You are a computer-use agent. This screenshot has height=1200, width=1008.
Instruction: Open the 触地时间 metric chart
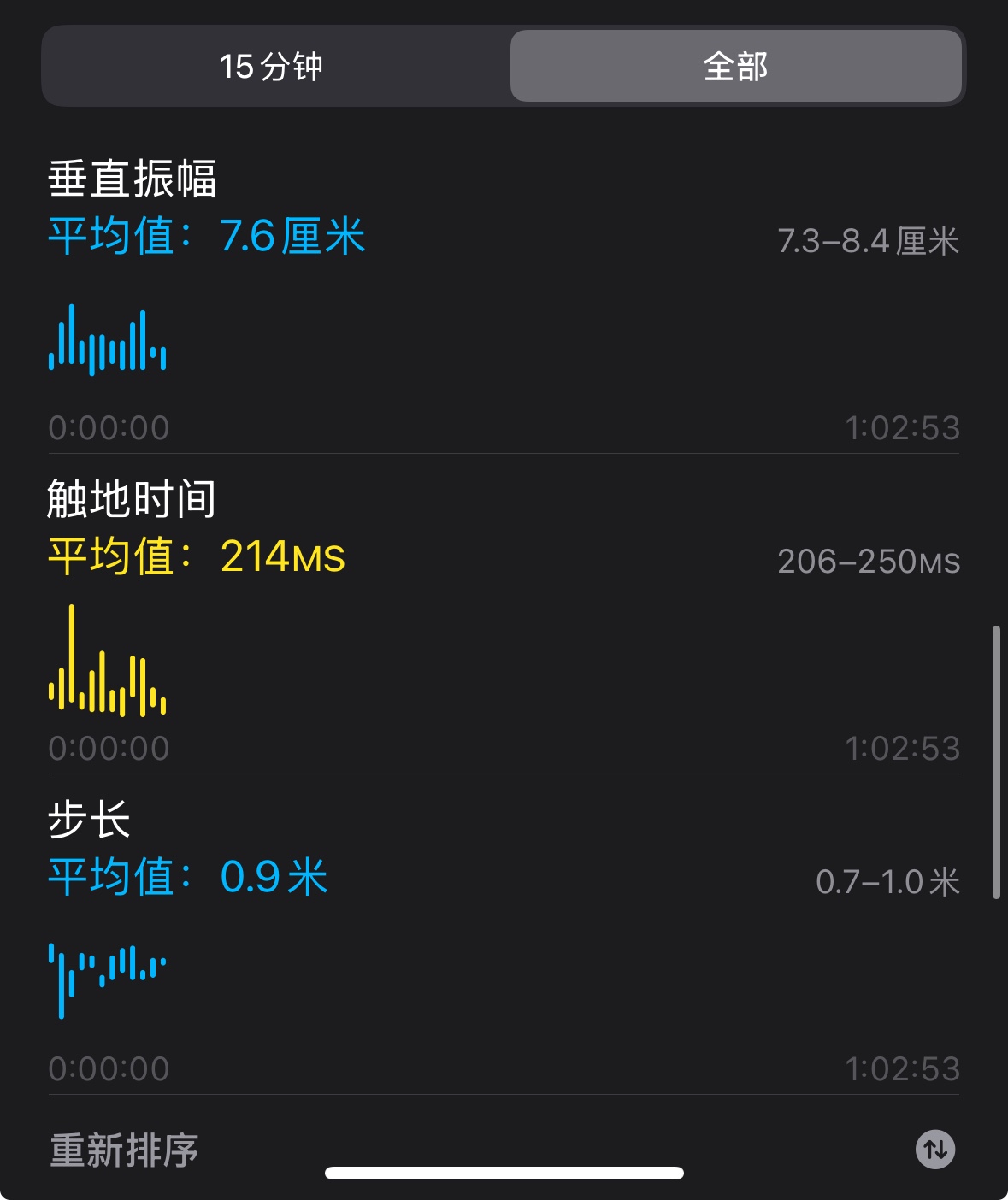point(108,660)
